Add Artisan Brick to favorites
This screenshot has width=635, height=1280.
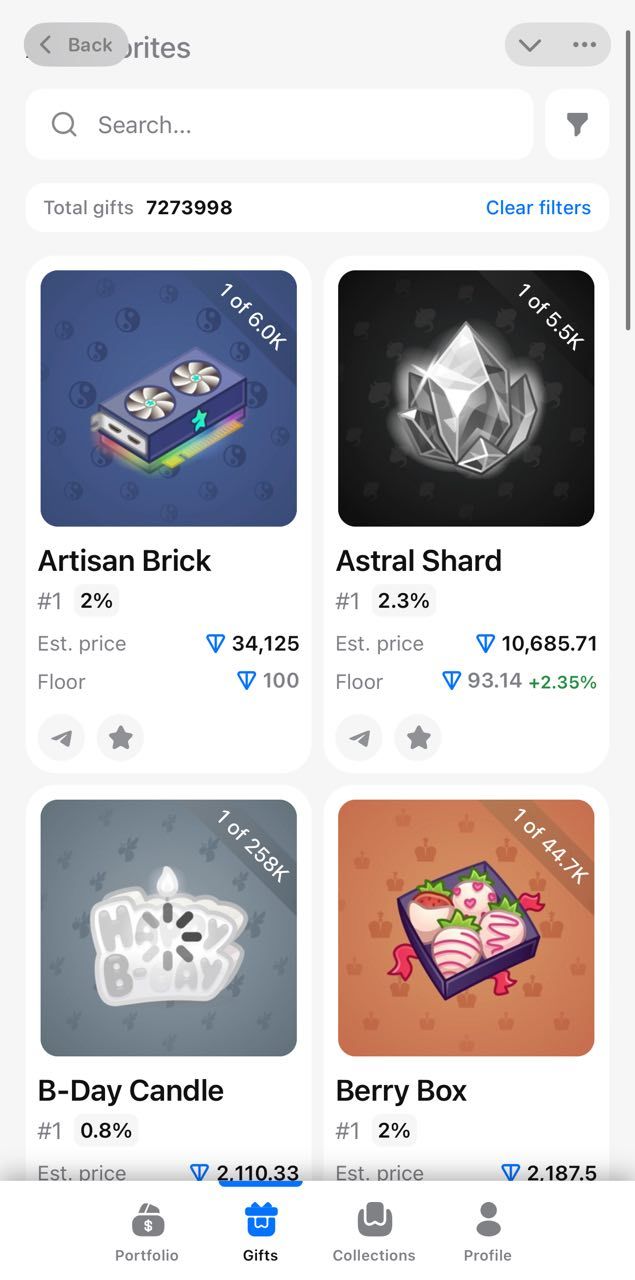121,738
